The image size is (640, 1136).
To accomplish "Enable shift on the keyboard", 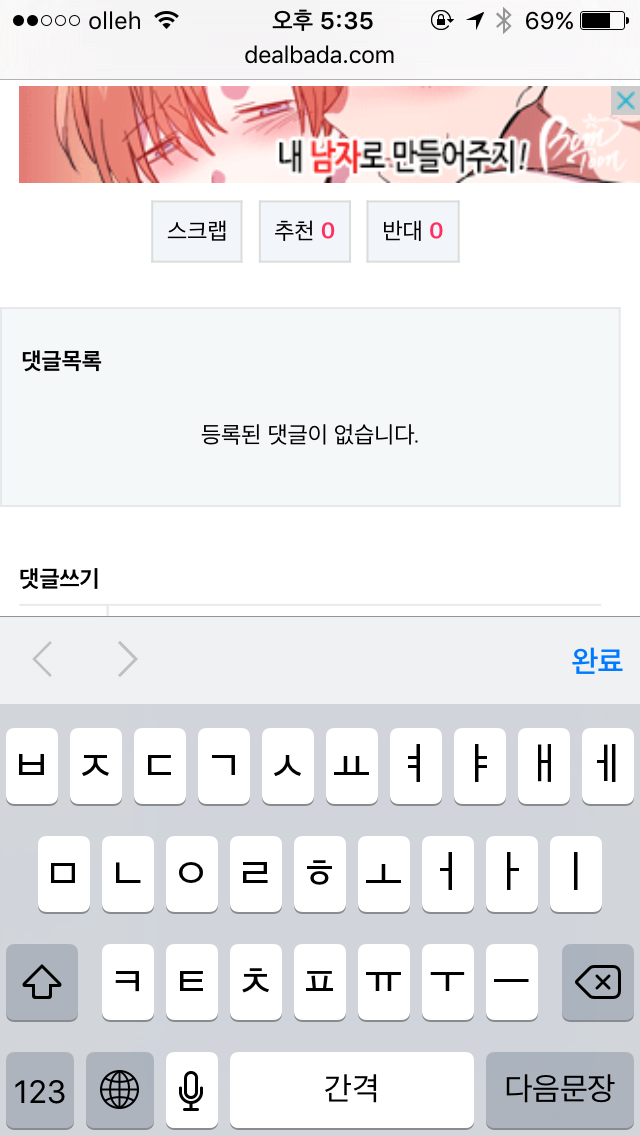I will [41, 982].
